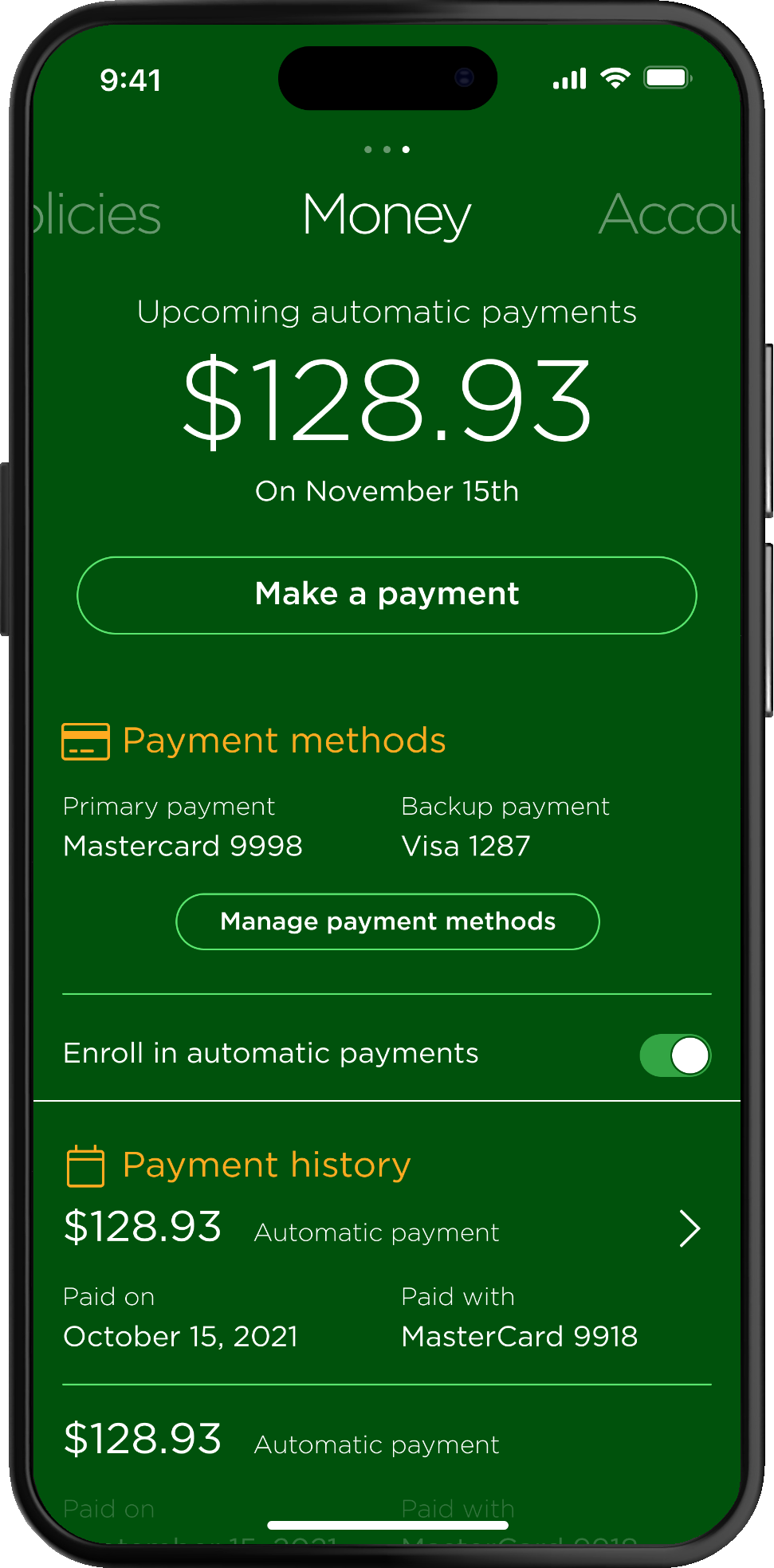The width and height of the screenshot is (774, 1568).
Task: Open Manage payment methods
Action: (x=387, y=922)
